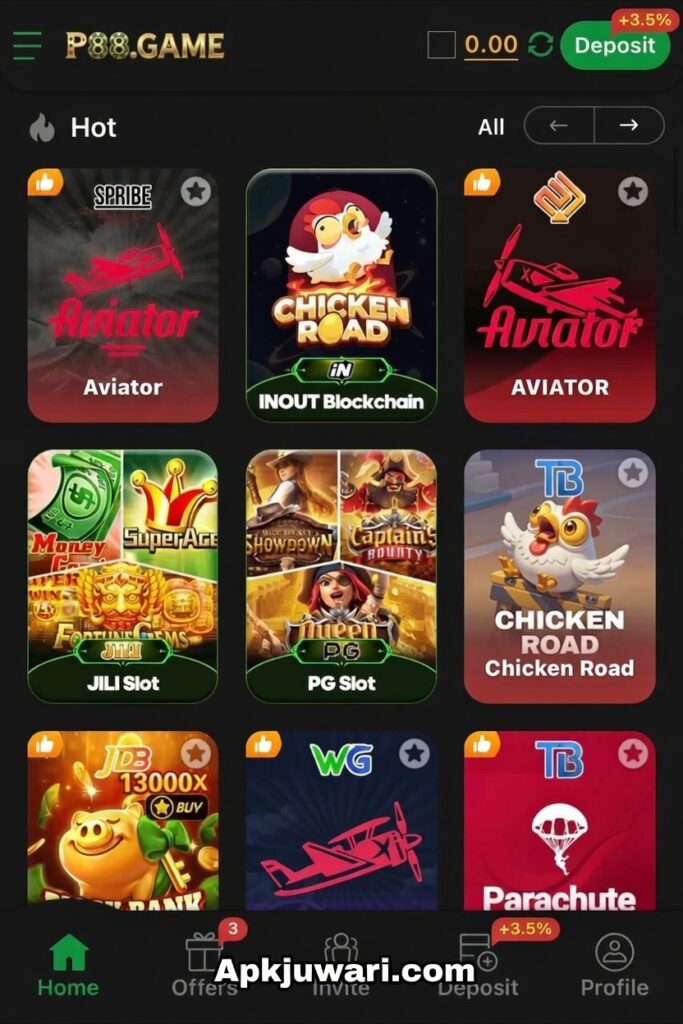Open the hamburger menu
Screen dimensions: 683x1024
click(x=27, y=46)
